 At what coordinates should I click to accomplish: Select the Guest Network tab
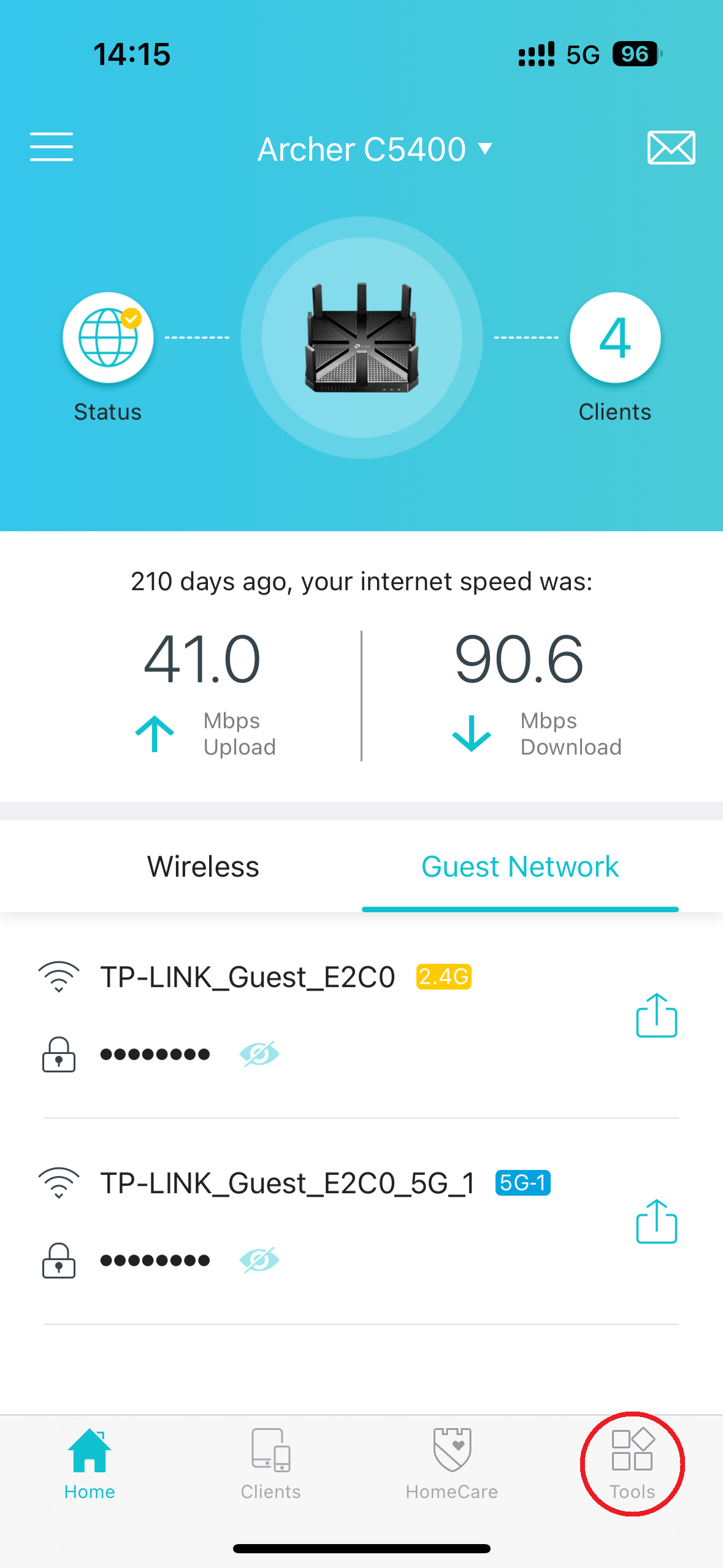(x=519, y=866)
